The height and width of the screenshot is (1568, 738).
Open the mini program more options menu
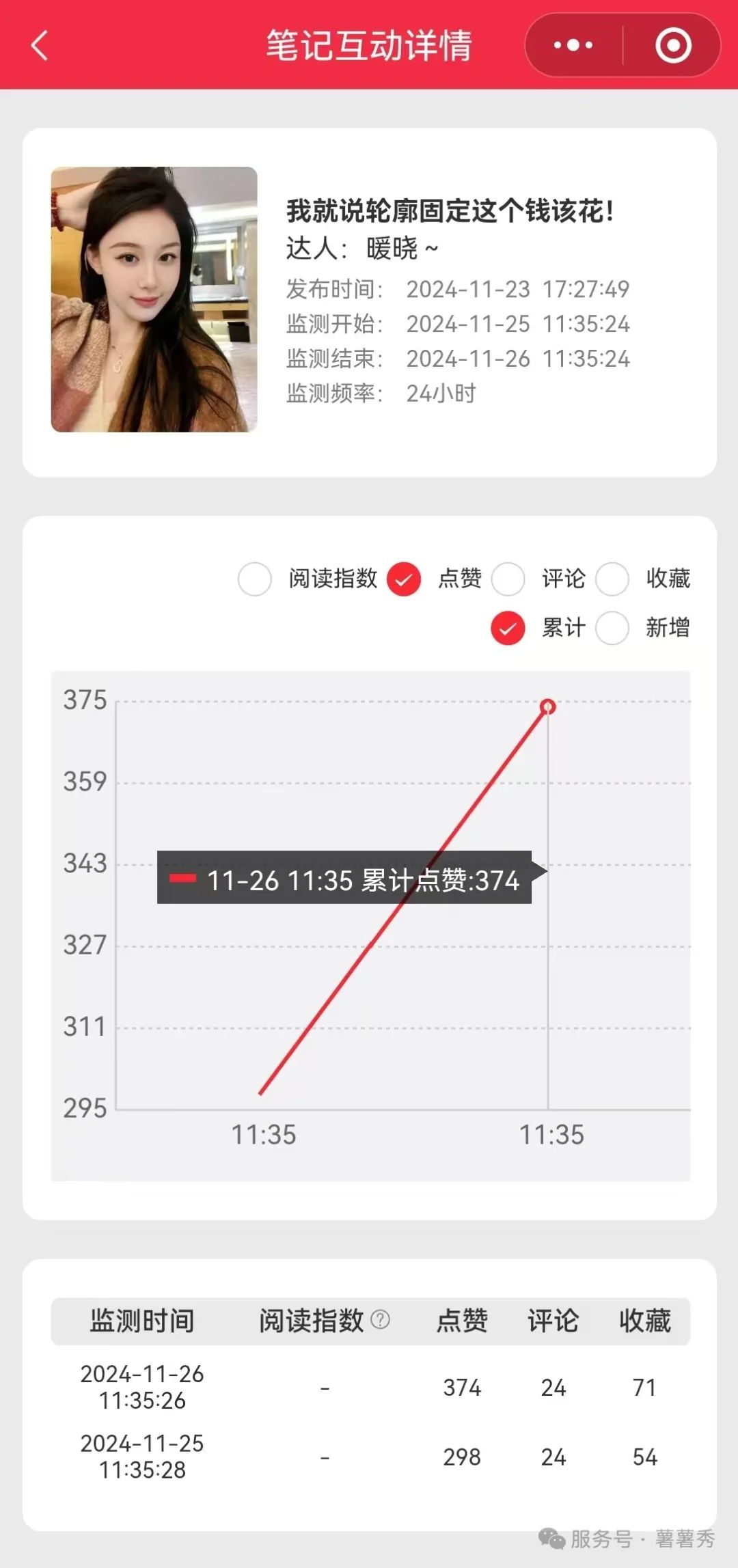click(x=573, y=46)
